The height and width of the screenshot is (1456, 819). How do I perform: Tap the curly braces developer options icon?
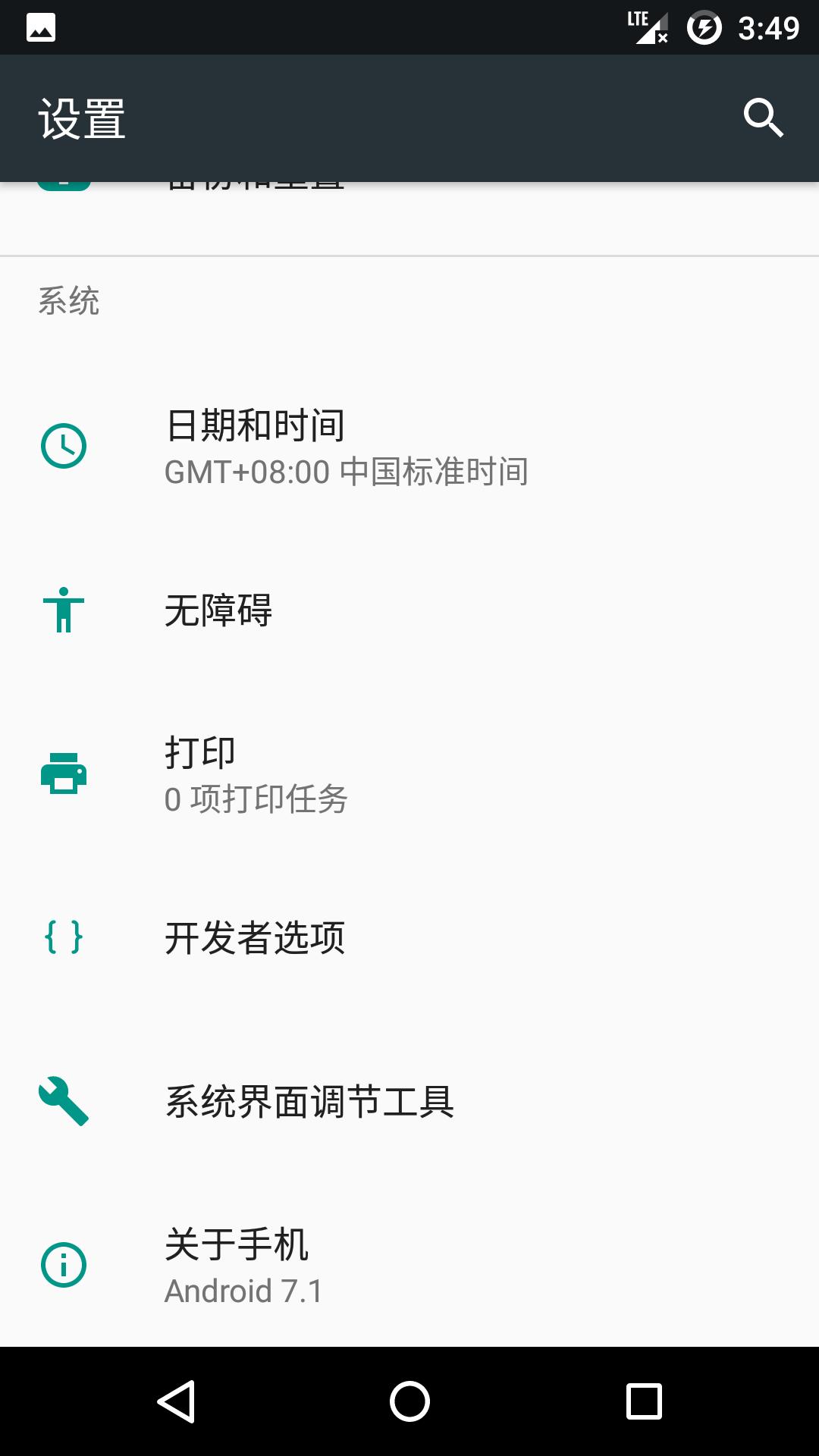click(64, 937)
